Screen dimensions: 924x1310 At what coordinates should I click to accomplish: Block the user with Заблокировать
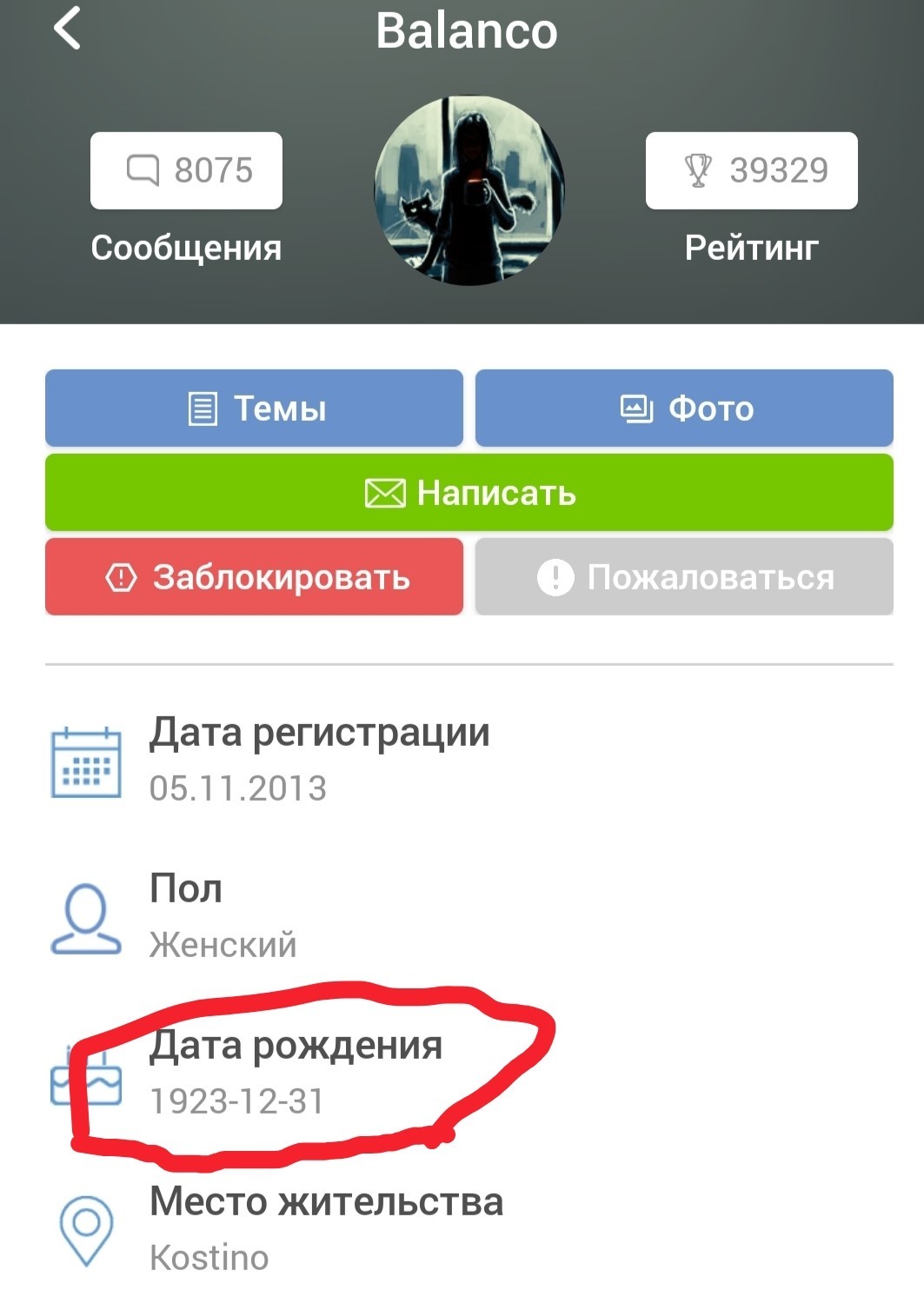254,577
